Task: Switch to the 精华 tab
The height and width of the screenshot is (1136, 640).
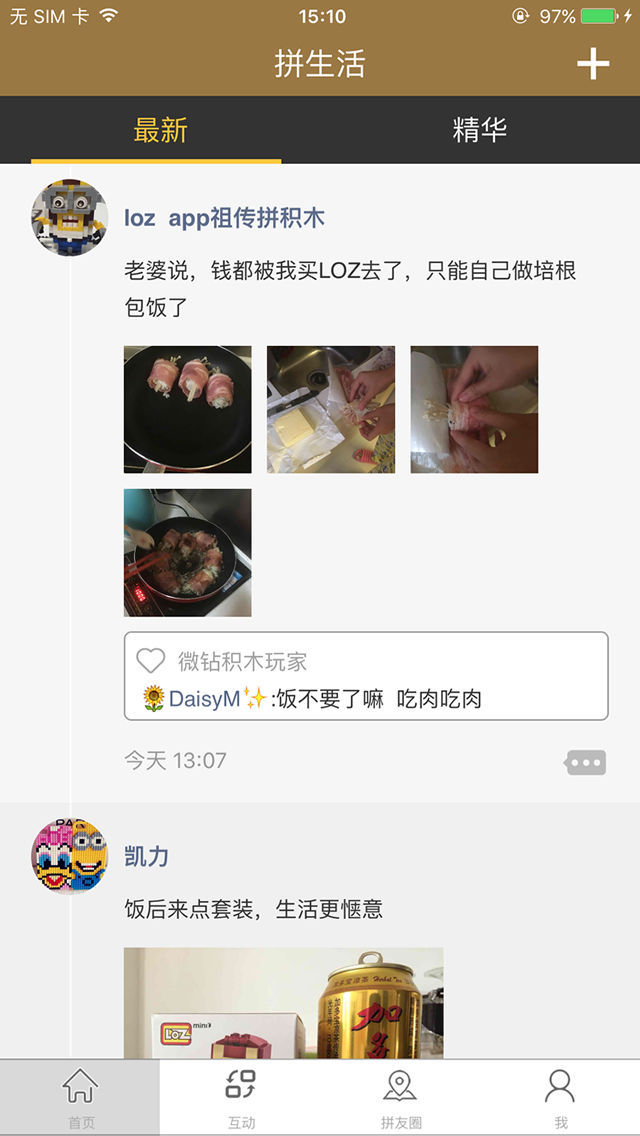Action: pos(480,130)
